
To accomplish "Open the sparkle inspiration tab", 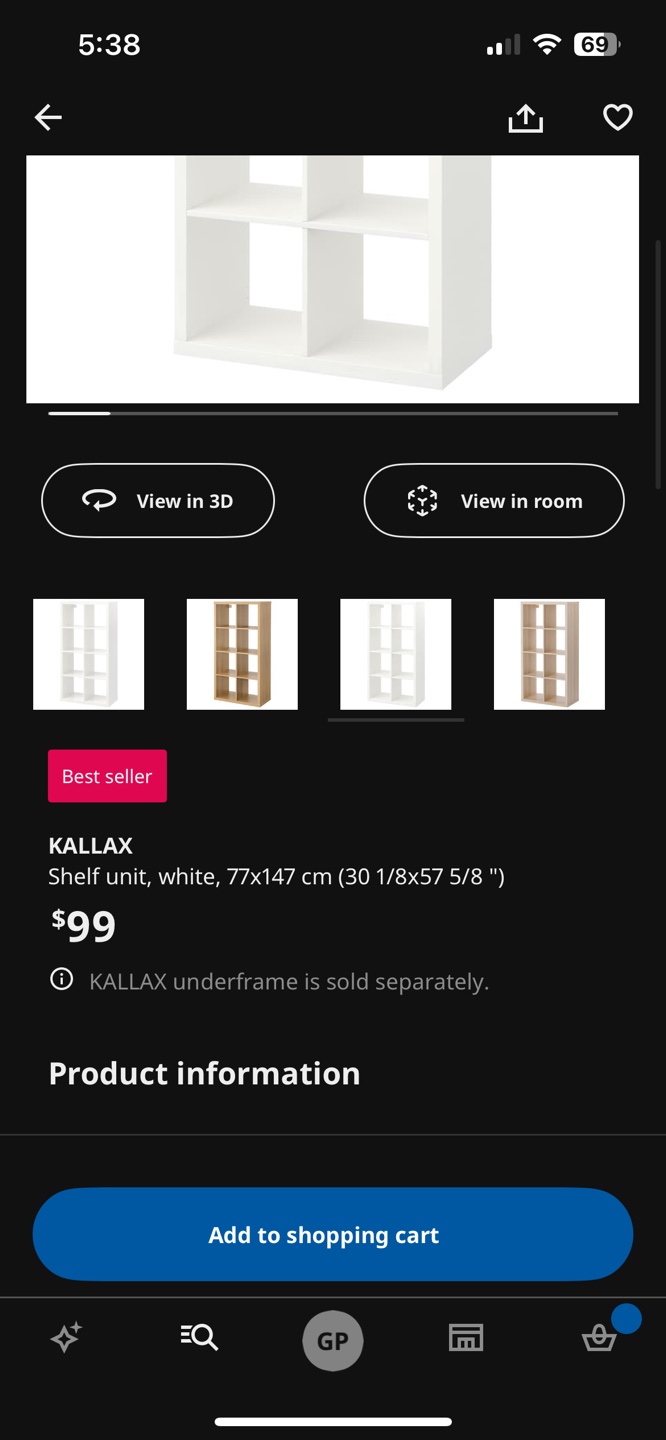I will tap(66, 1337).
